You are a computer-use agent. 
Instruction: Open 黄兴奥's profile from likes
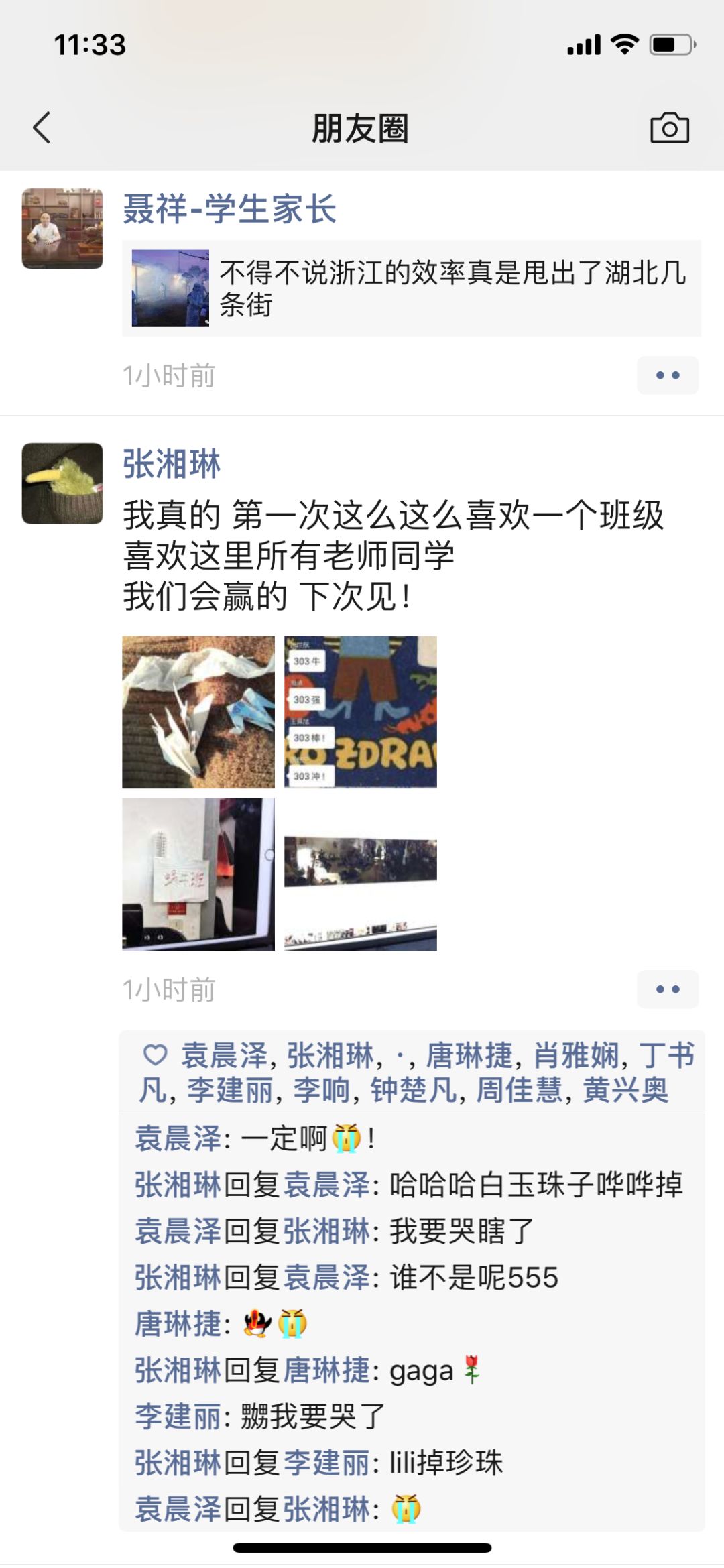pos(625,1091)
